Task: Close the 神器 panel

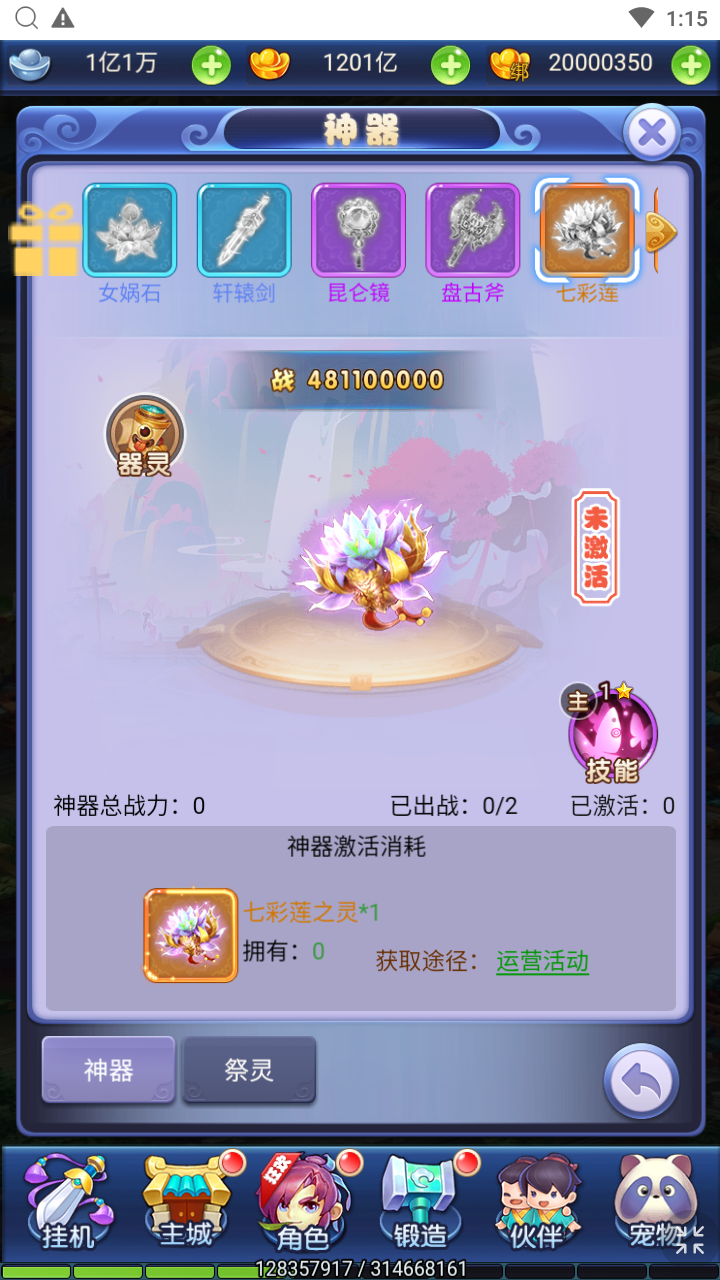Action: pyautogui.click(x=652, y=132)
